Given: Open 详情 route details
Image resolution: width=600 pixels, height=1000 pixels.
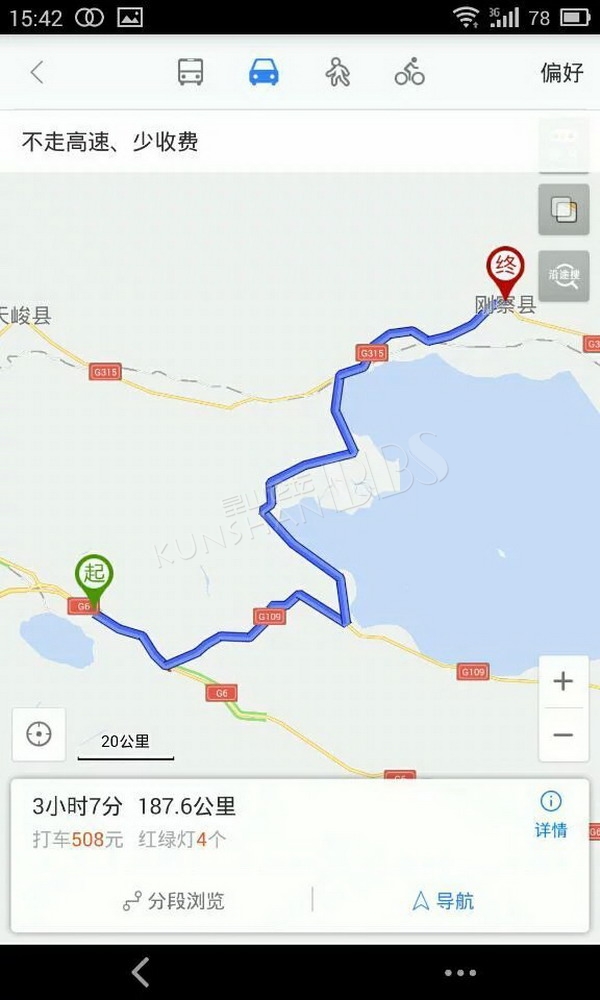Looking at the screenshot, I should tap(551, 815).
